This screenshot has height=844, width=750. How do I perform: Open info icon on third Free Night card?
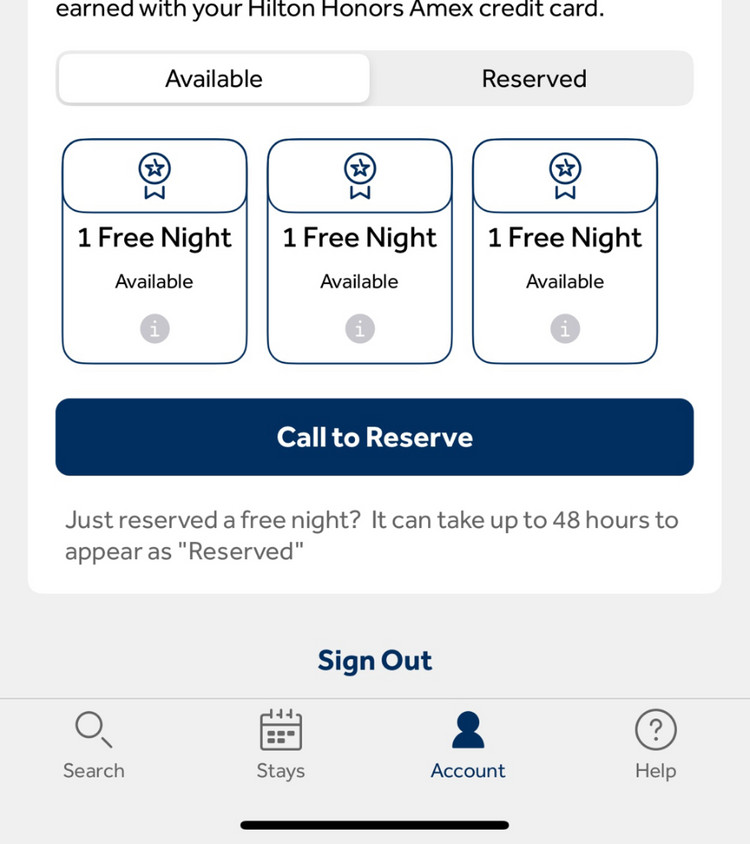(565, 328)
